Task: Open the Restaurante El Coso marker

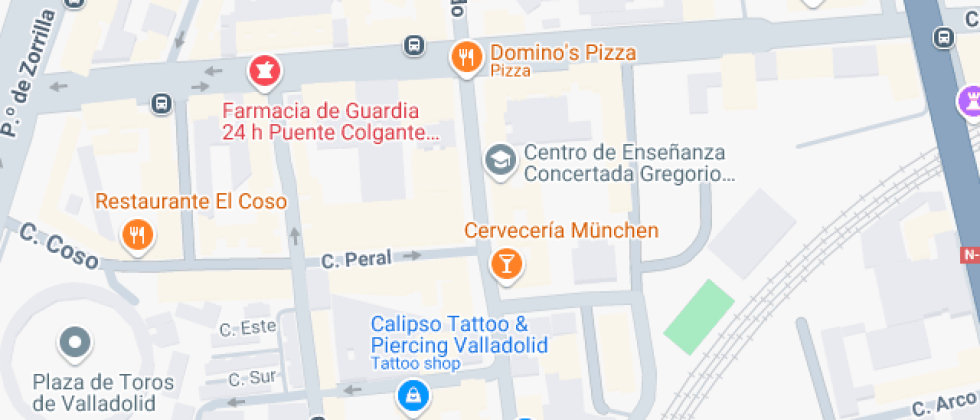Action: click(137, 236)
